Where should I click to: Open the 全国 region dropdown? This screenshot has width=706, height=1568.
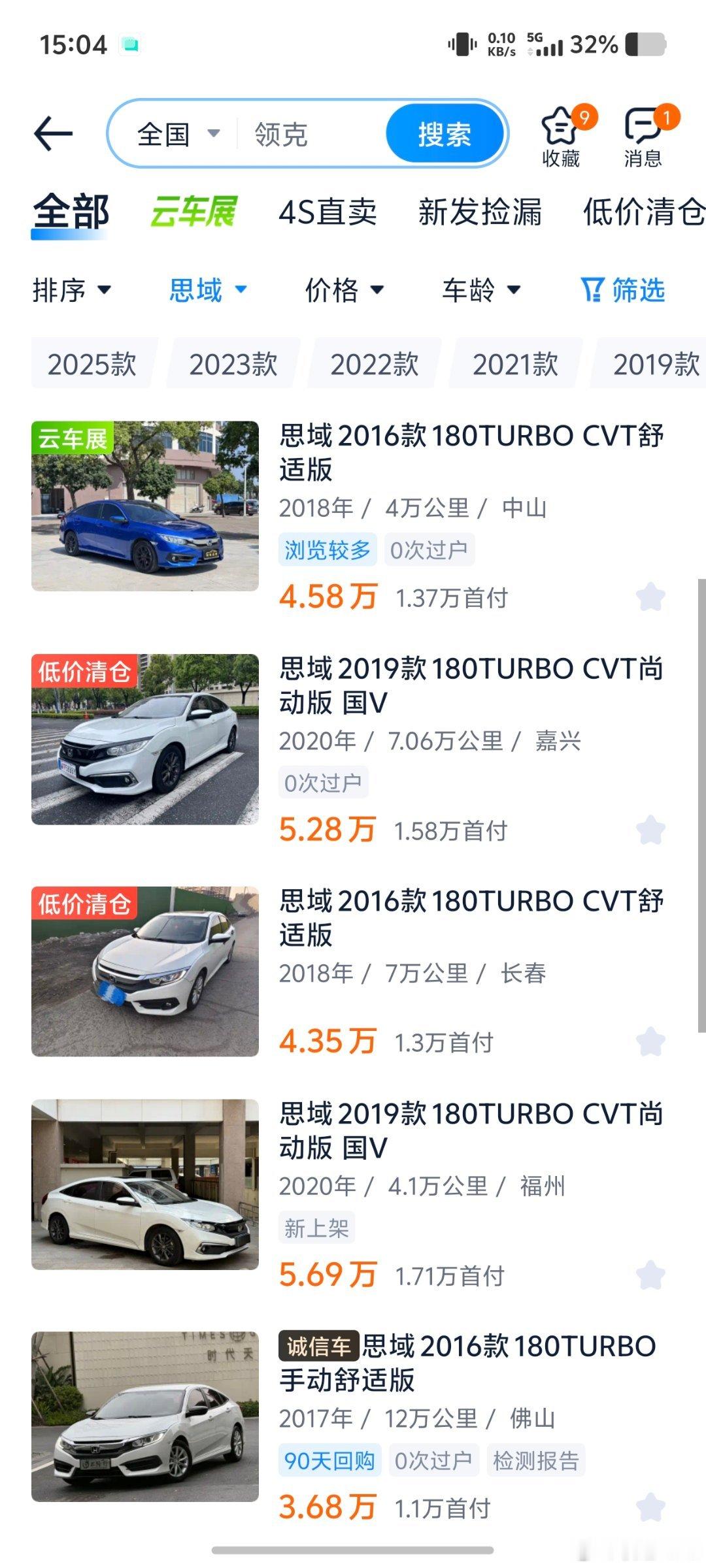176,135
